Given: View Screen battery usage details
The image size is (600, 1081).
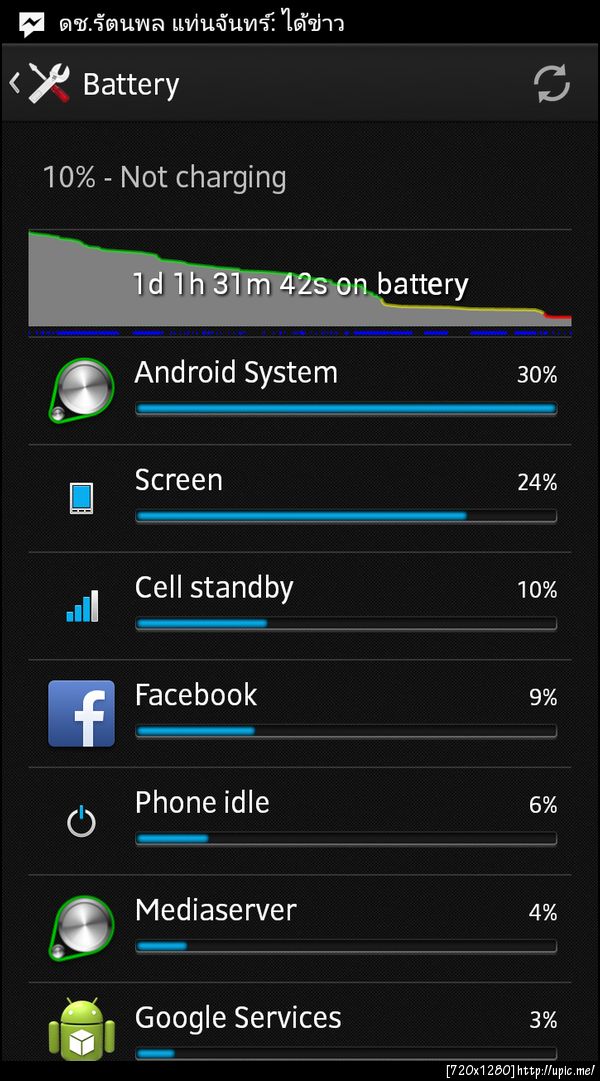Looking at the screenshot, I should (300, 498).
